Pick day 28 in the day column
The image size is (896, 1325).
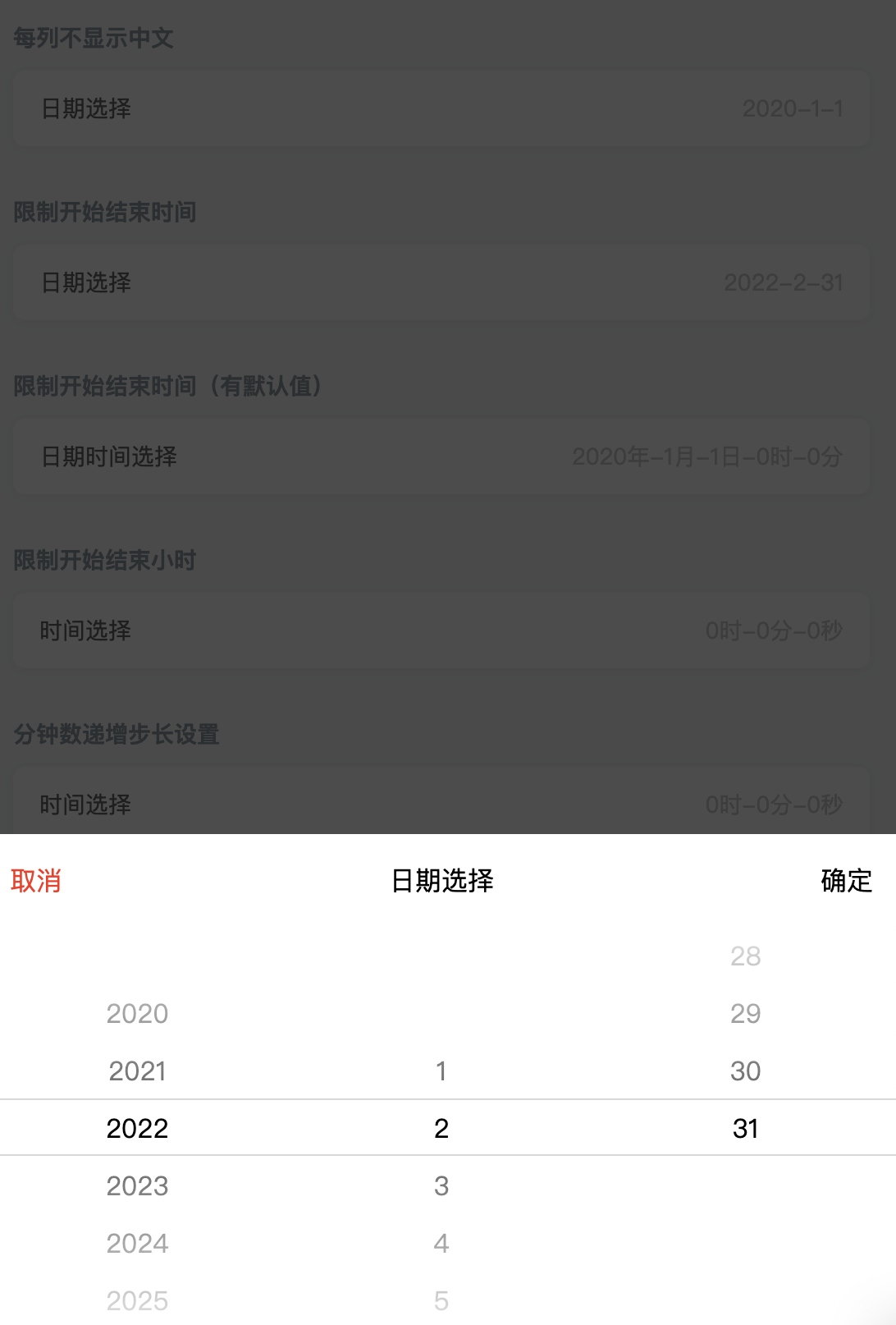tap(745, 956)
